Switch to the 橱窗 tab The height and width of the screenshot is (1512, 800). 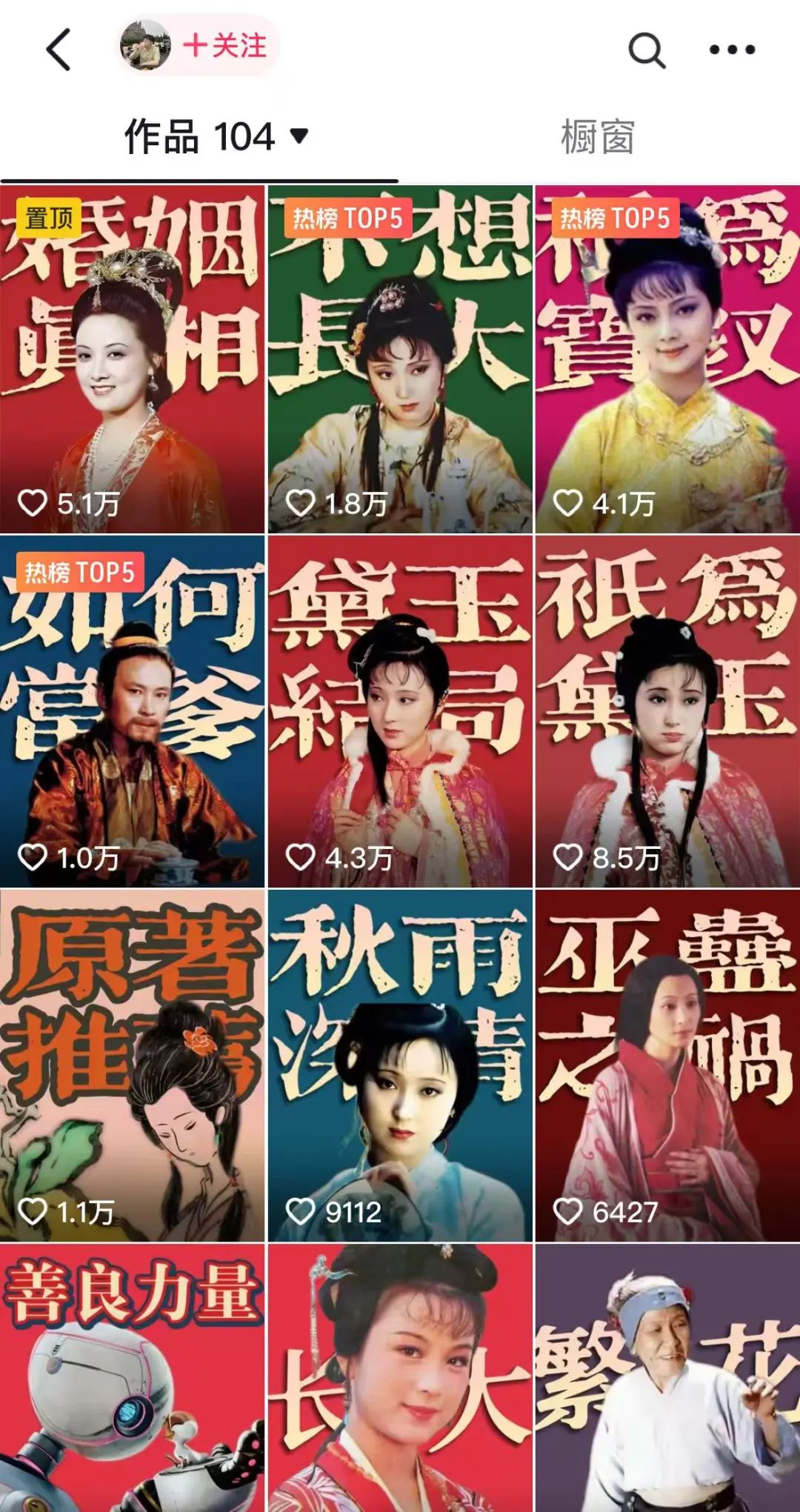(597, 137)
